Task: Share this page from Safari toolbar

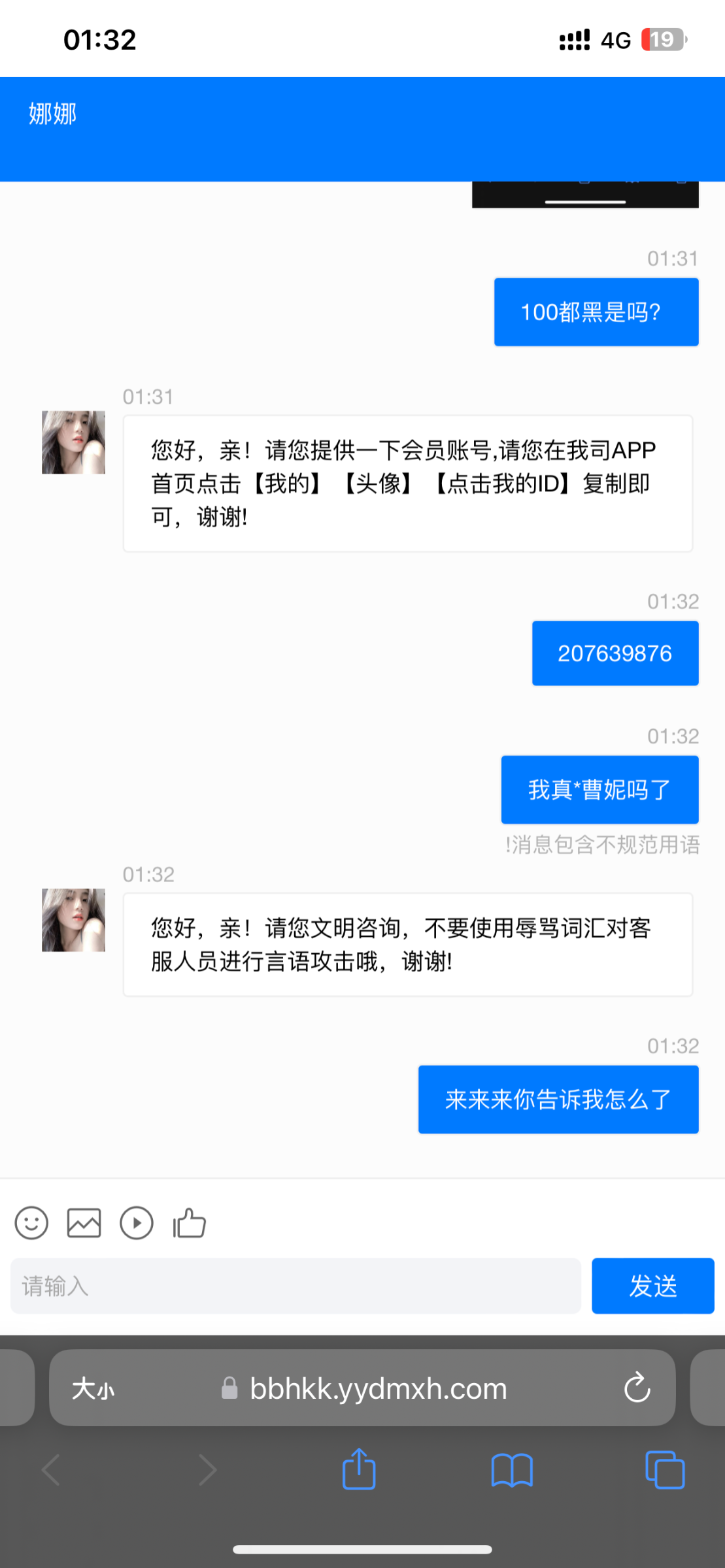Action: 359,1470
